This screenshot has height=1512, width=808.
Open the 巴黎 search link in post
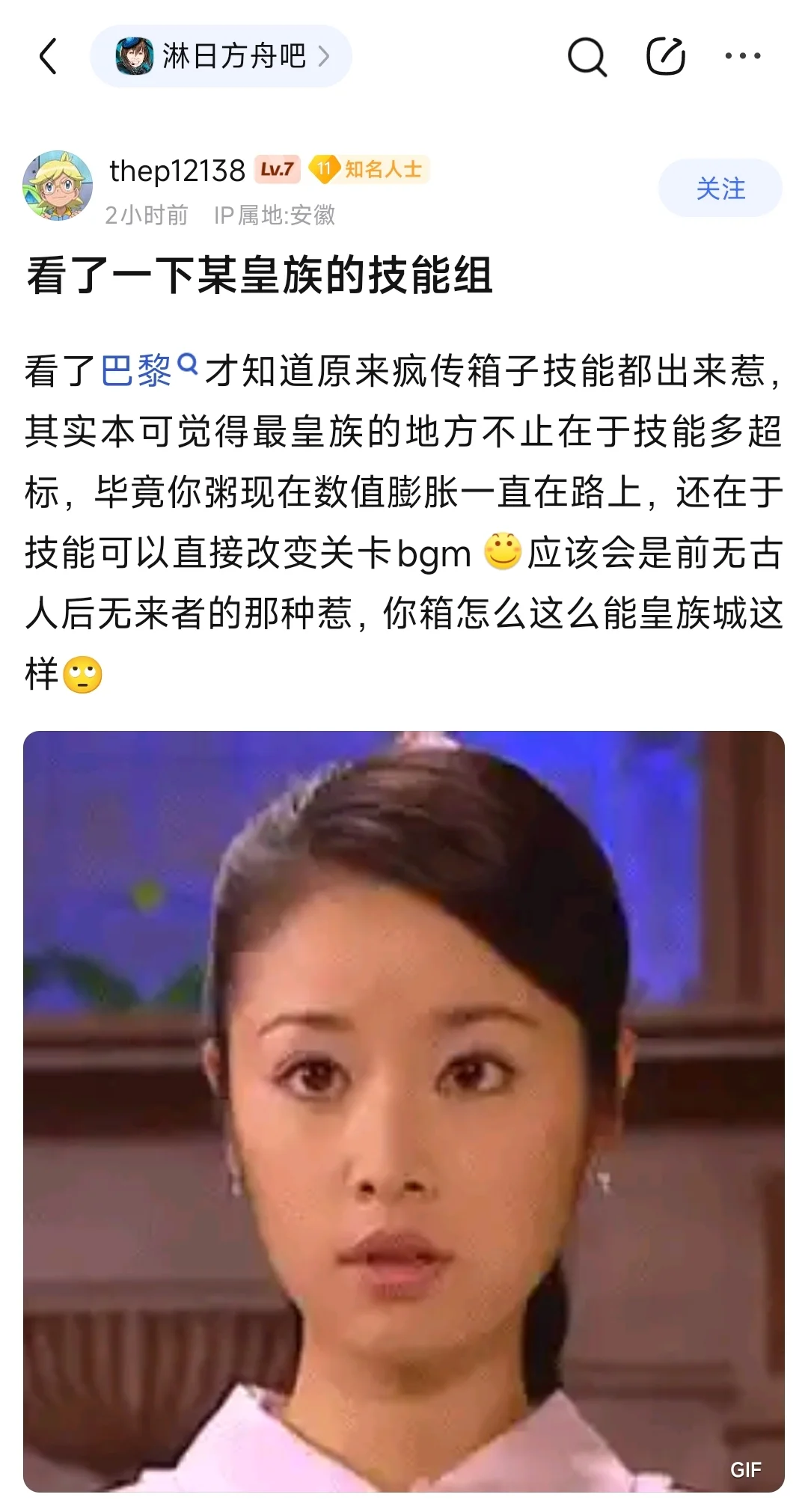click(x=148, y=370)
